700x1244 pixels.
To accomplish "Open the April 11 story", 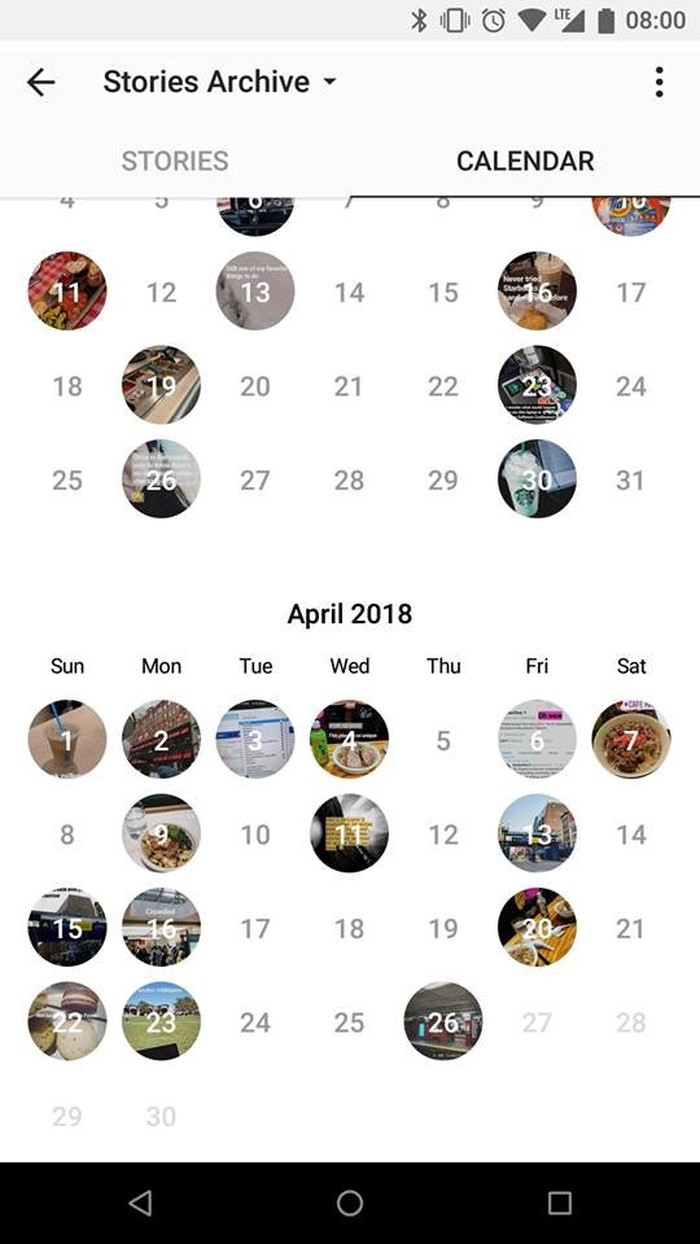I will [x=349, y=834].
